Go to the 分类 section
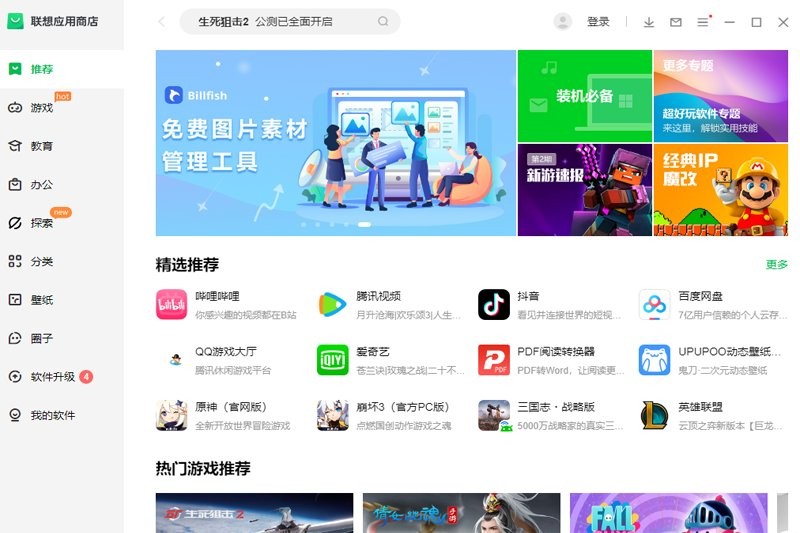Image resolution: width=800 pixels, height=533 pixels. pyautogui.click(x=41, y=261)
